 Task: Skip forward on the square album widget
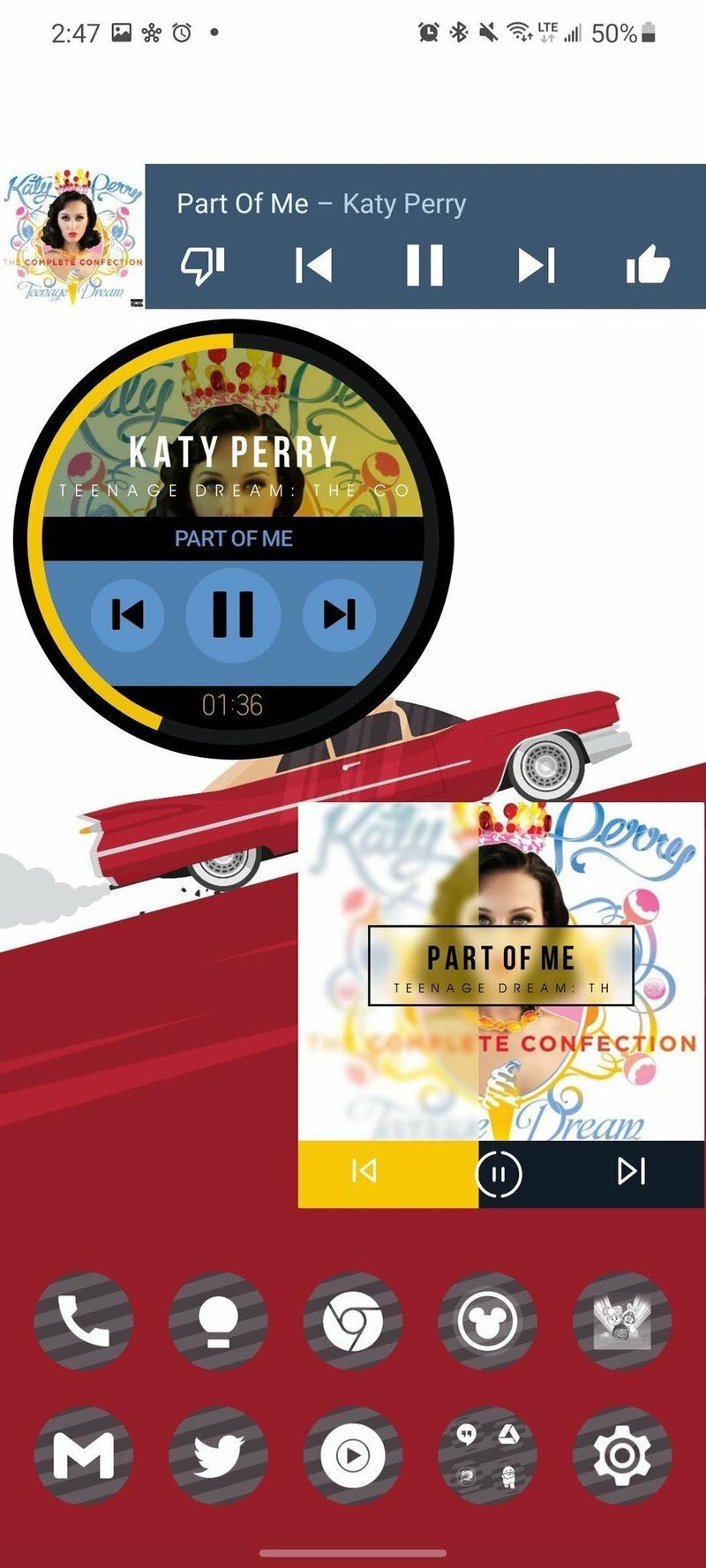click(x=632, y=1171)
